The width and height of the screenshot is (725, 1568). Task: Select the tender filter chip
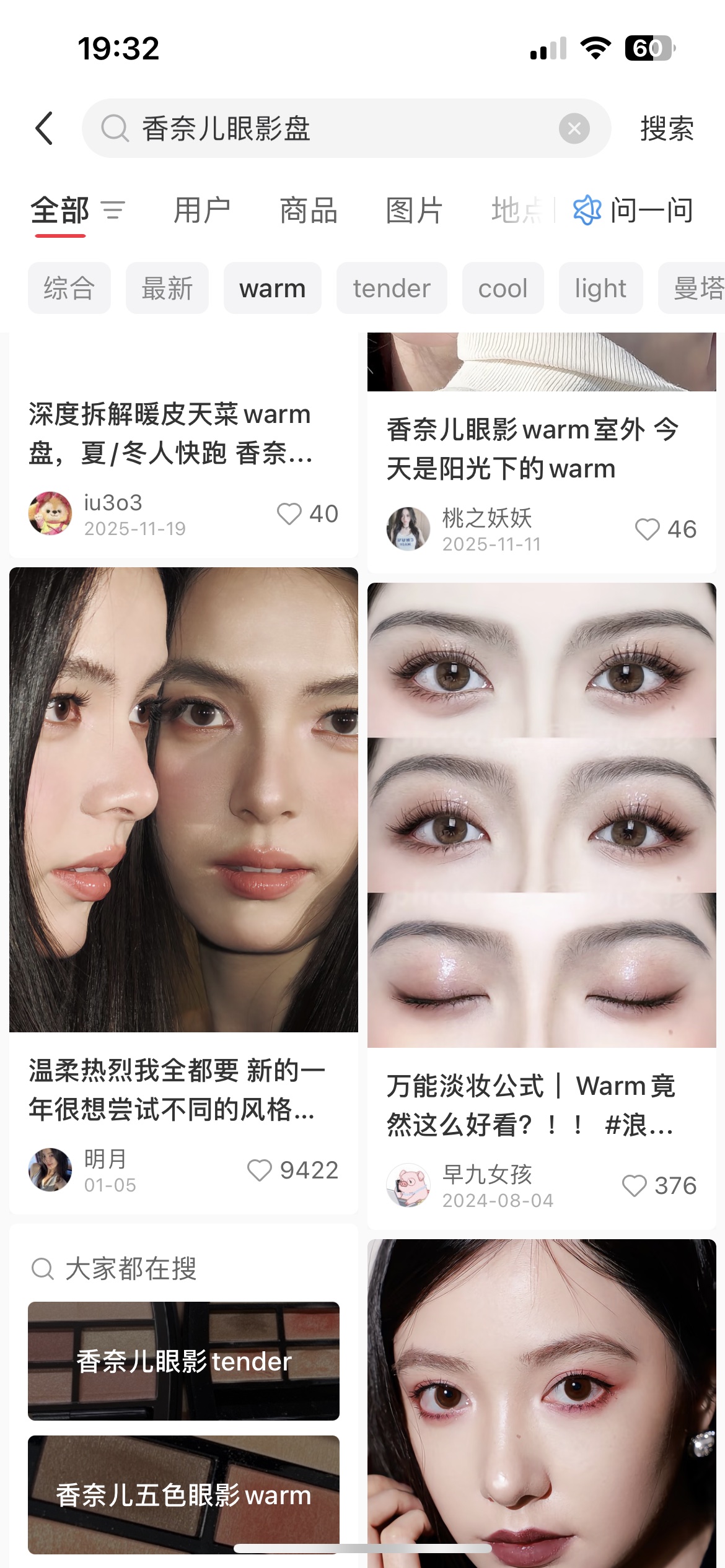tap(392, 289)
